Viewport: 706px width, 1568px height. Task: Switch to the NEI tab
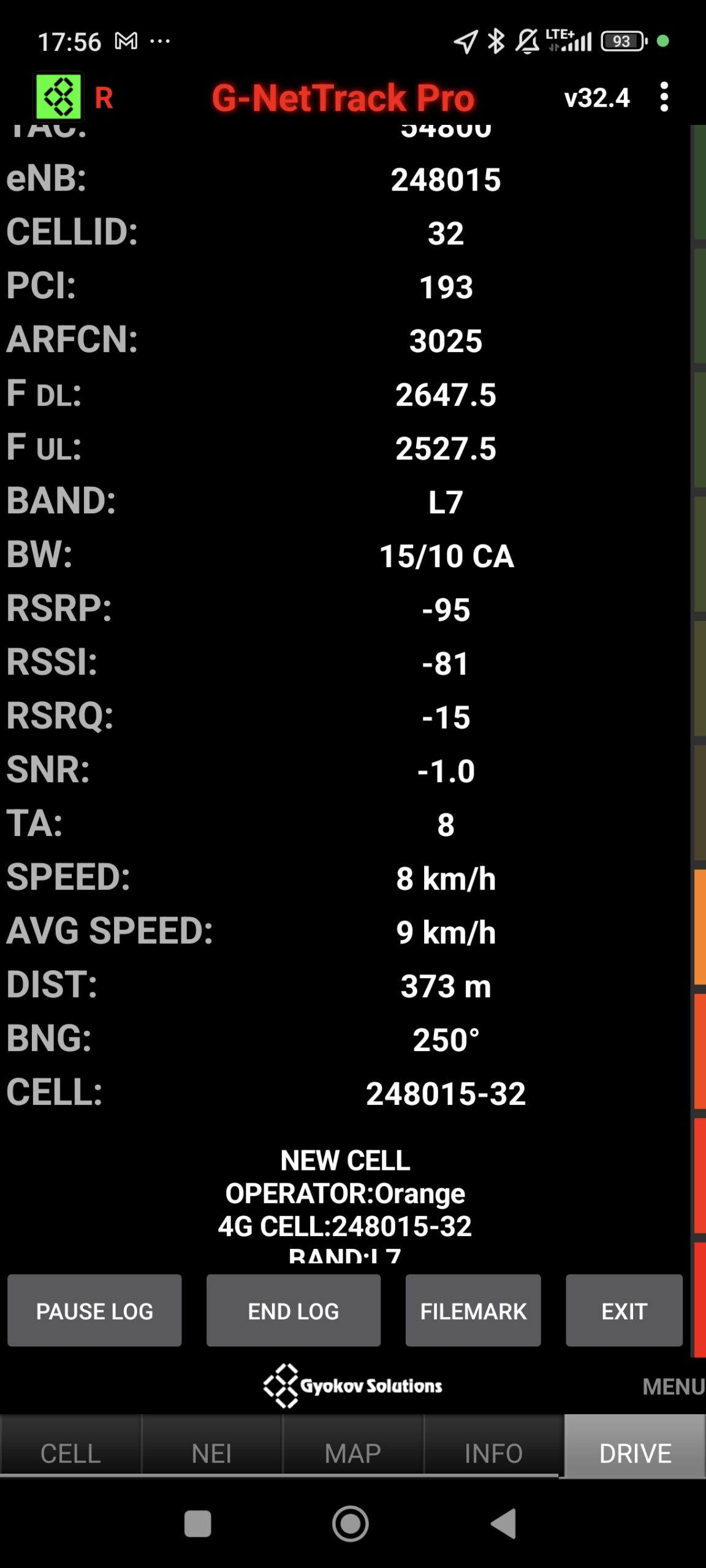point(211,1453)
